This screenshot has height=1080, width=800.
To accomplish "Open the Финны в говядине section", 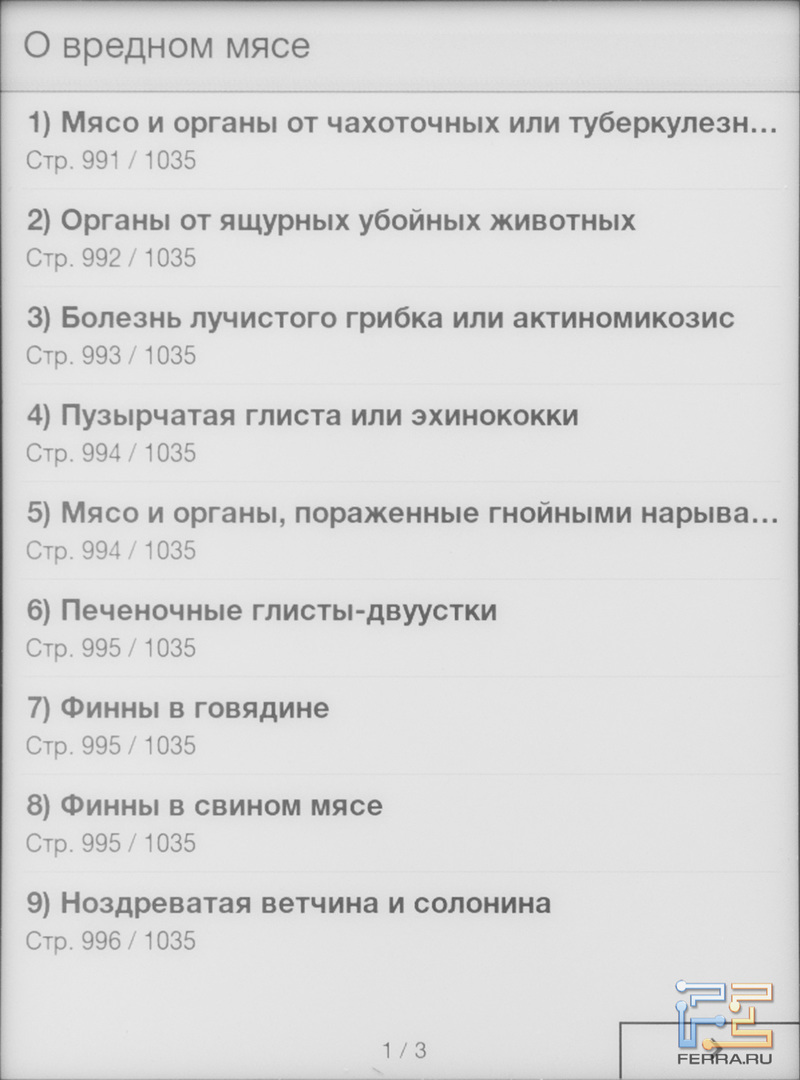I will 178,708.
